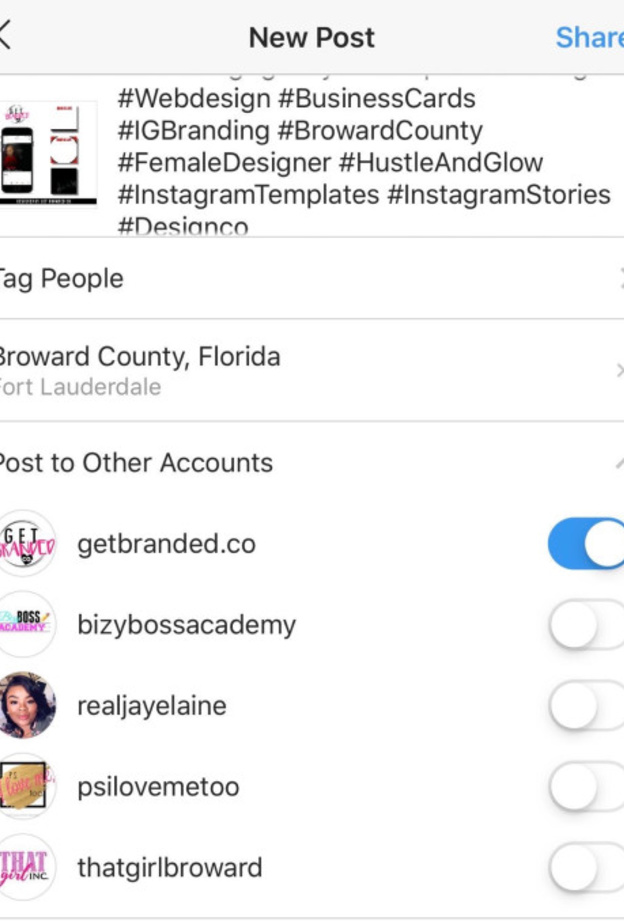Go back using the top-left arrow
The width and height of the screenshot is (624, 924).
(6, 36)
